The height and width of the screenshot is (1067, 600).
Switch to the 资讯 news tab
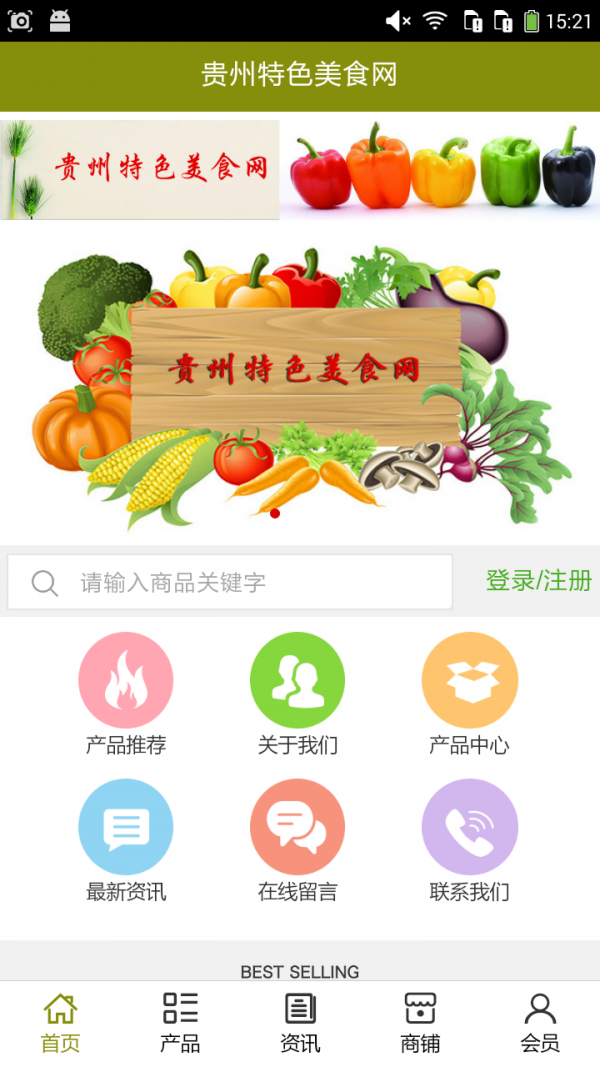point(300,1023)
